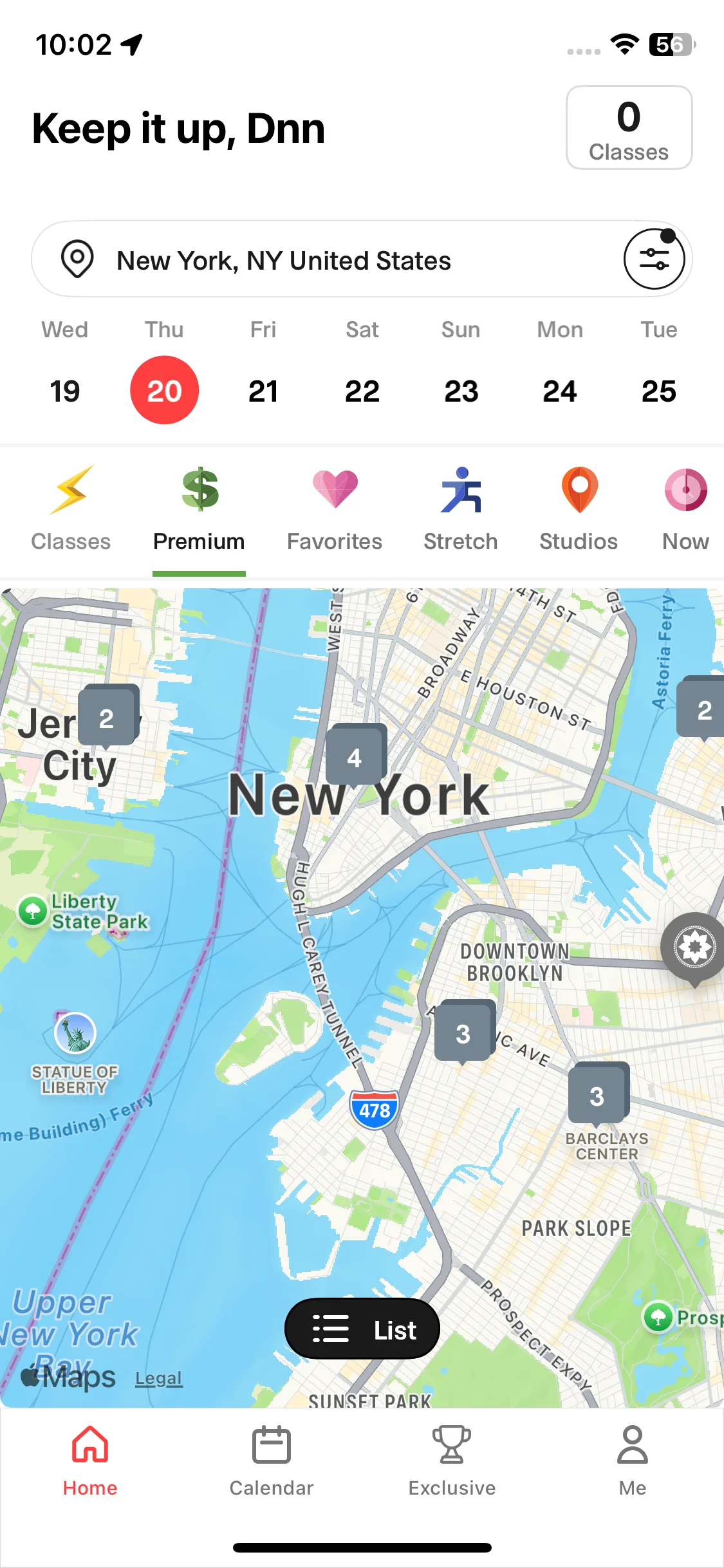This screenshot has height=1568, width=724.
Task: Open the Exclusive tab
Action: coord(452,1461)
